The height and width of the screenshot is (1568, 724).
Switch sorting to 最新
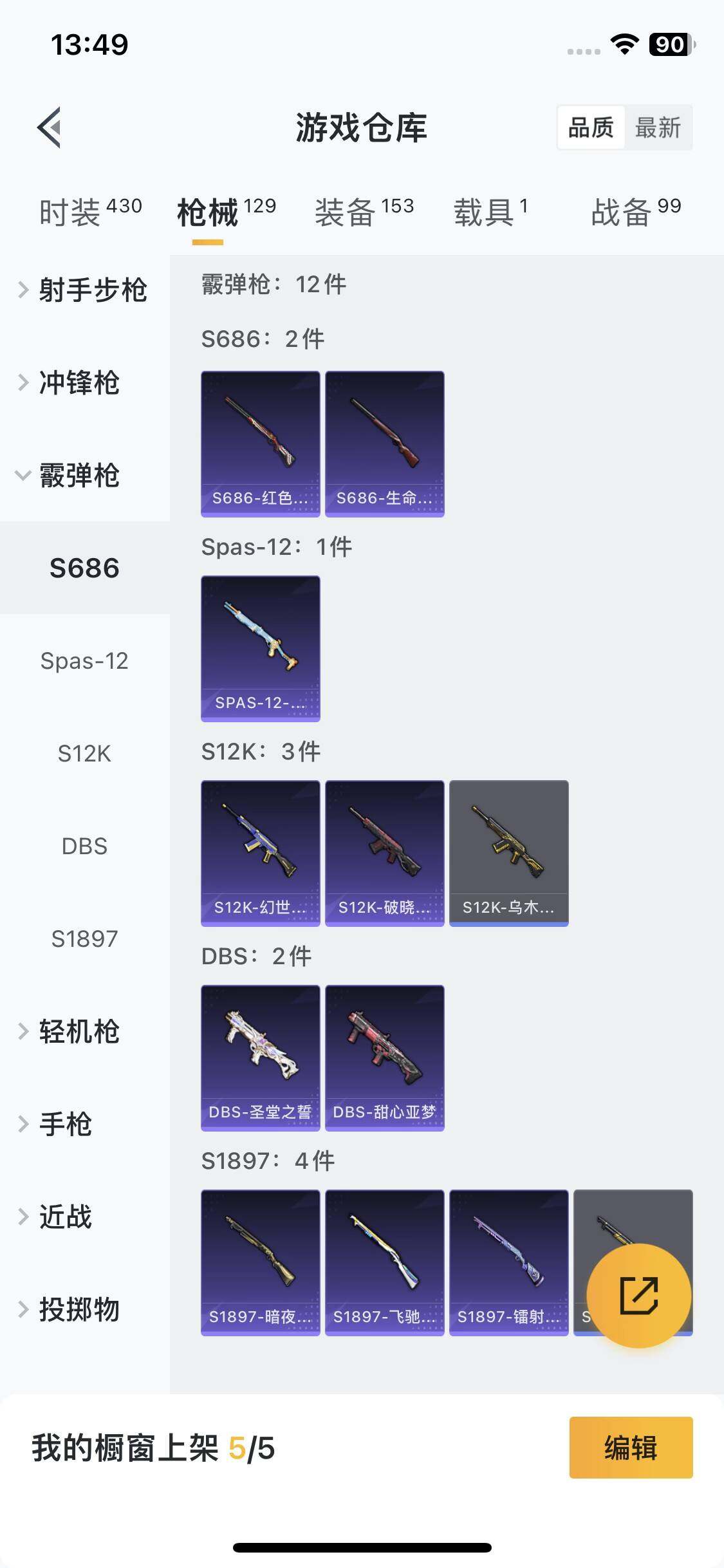point(658,127)
